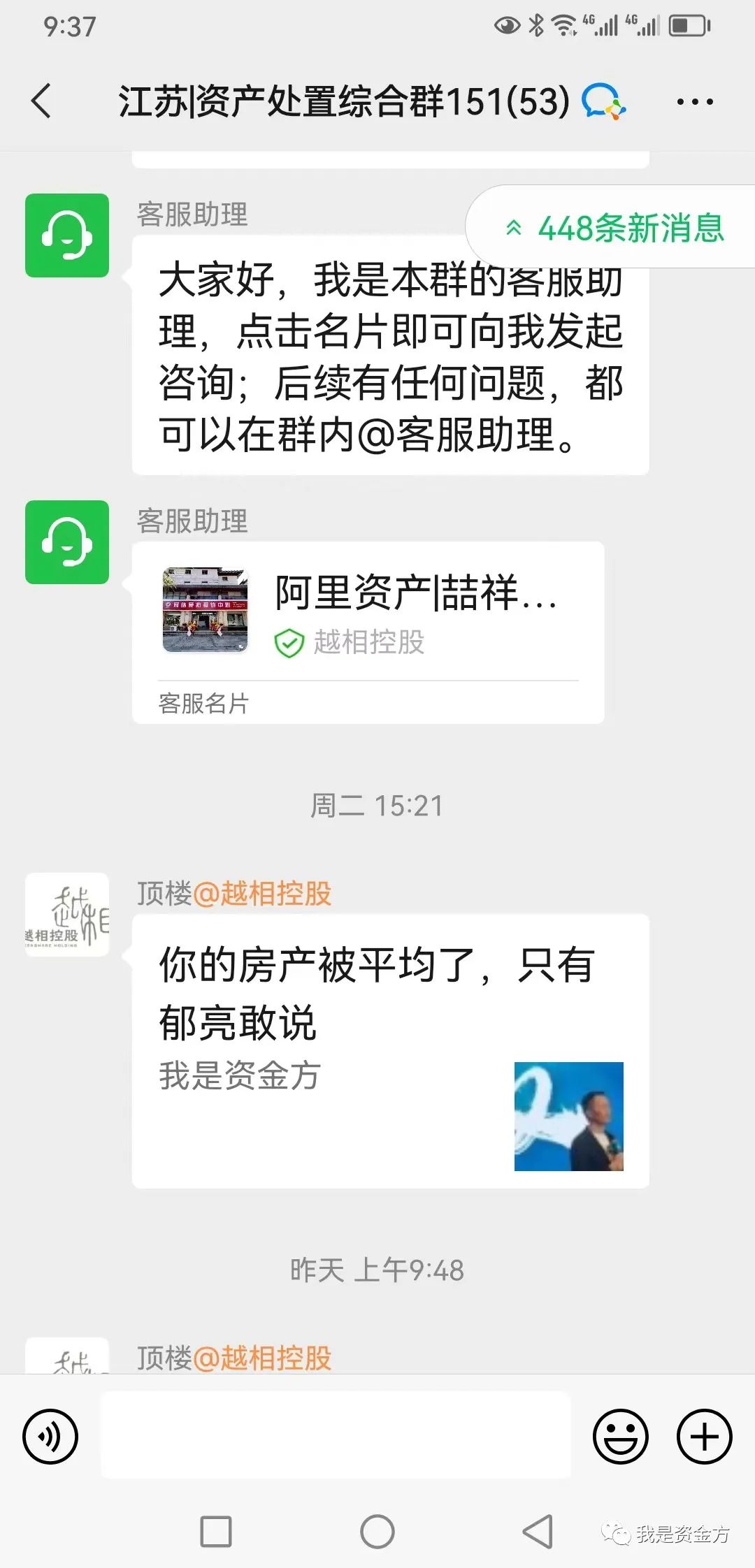View 顶楼@越相控股's profile avatar
This screenshot has width=755, height=1568.
(67, 915)
